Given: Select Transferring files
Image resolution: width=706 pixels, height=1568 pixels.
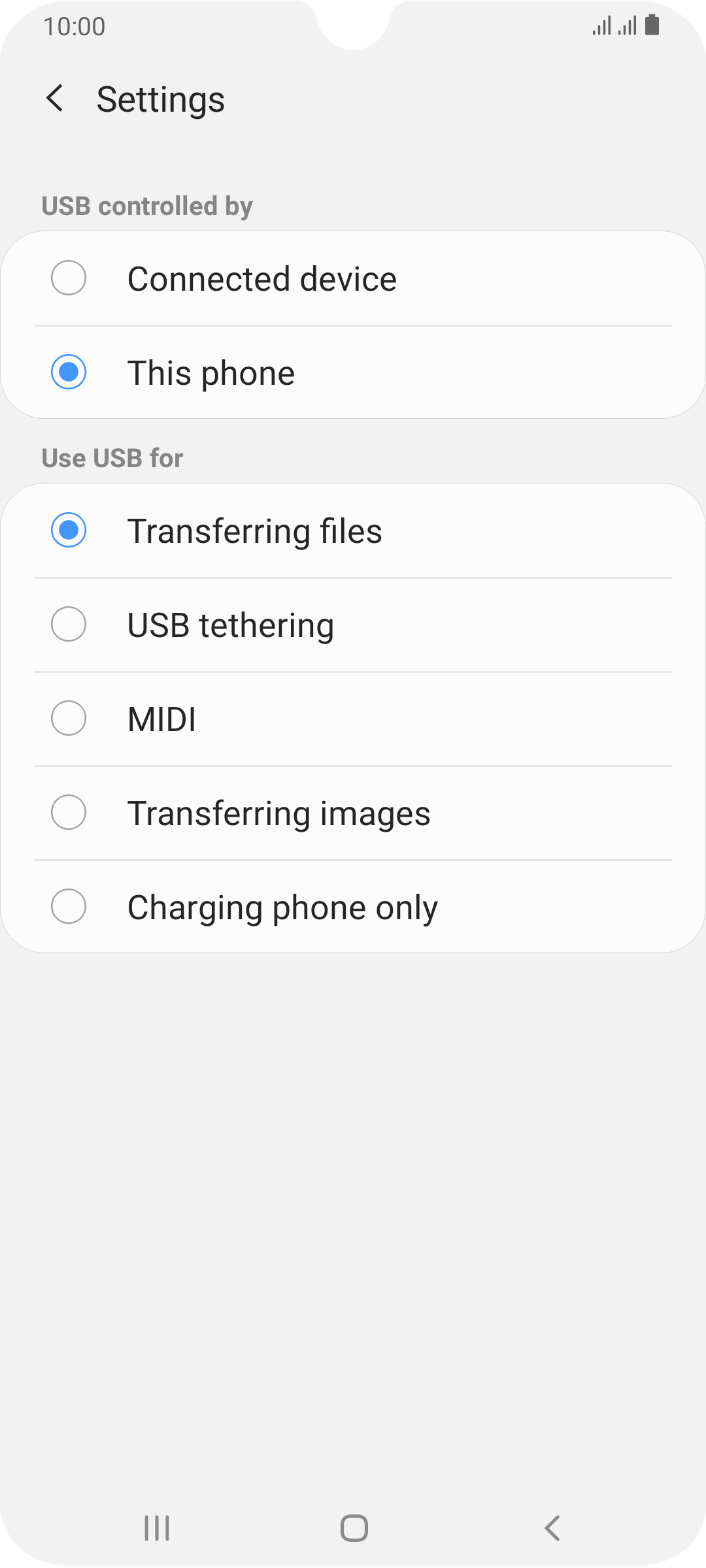Looking at the screenshot, I should pos(353,531).
